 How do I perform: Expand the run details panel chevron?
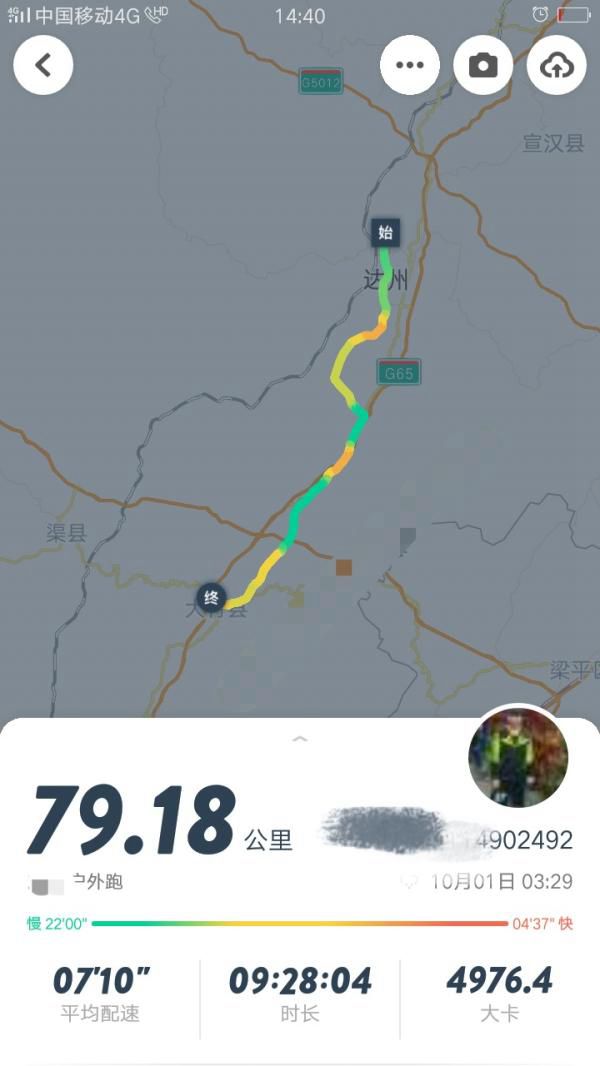[299, 739]
